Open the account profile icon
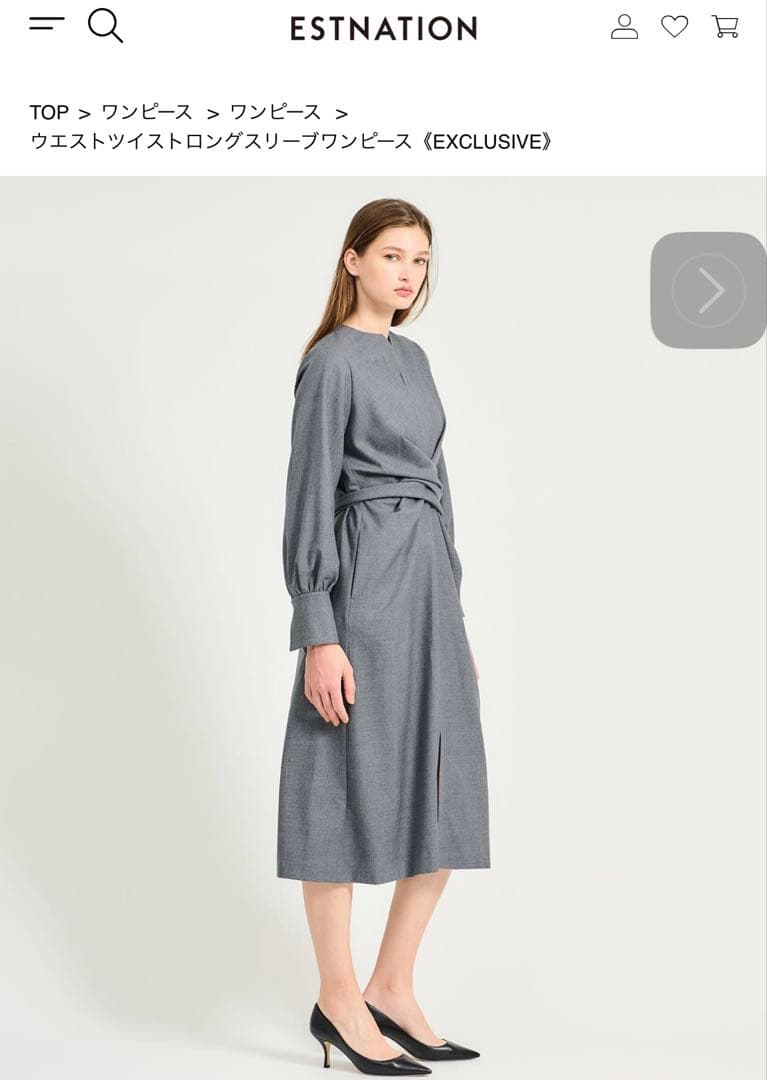 point(624,27)
